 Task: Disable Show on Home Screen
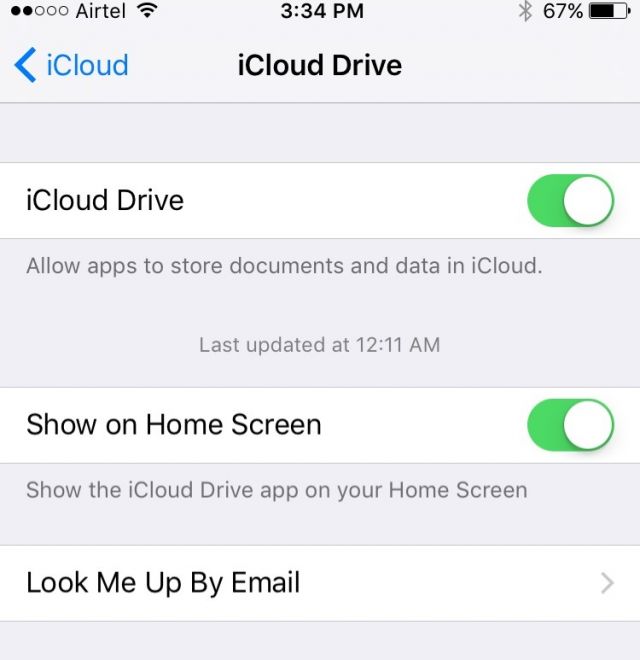click(570, 425)
